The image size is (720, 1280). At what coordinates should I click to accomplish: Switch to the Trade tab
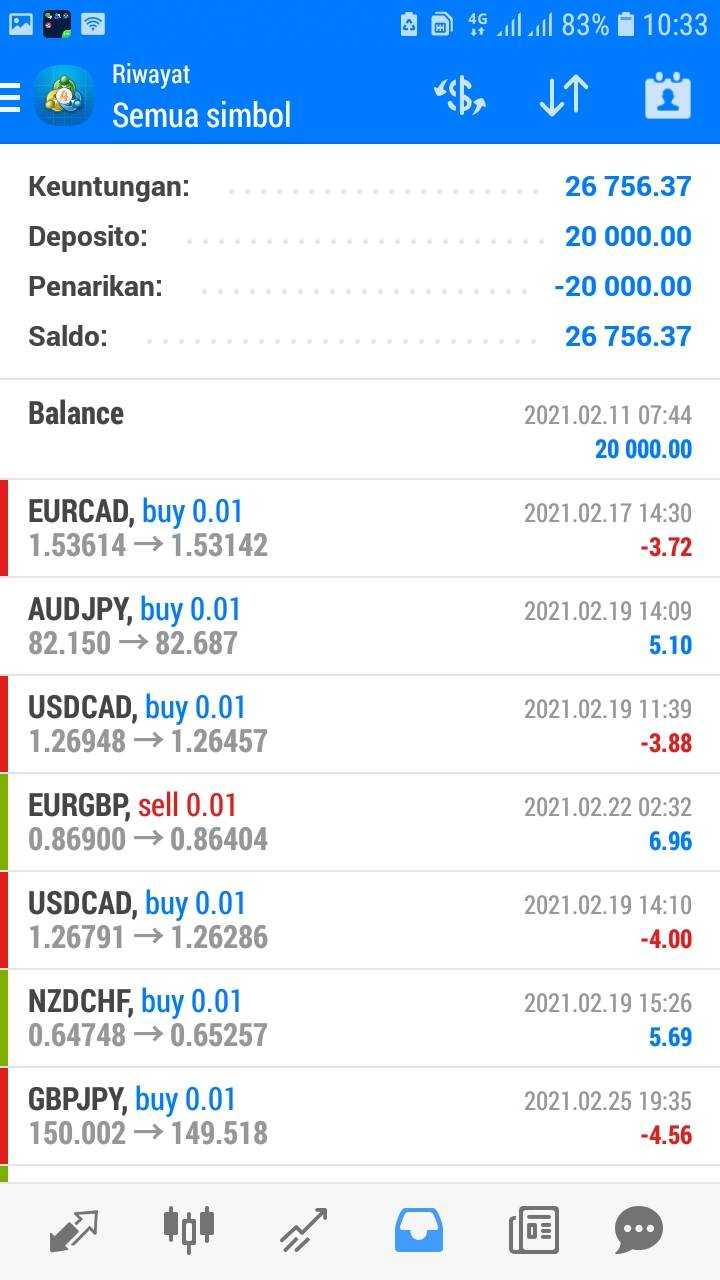tap(303, 1231)
